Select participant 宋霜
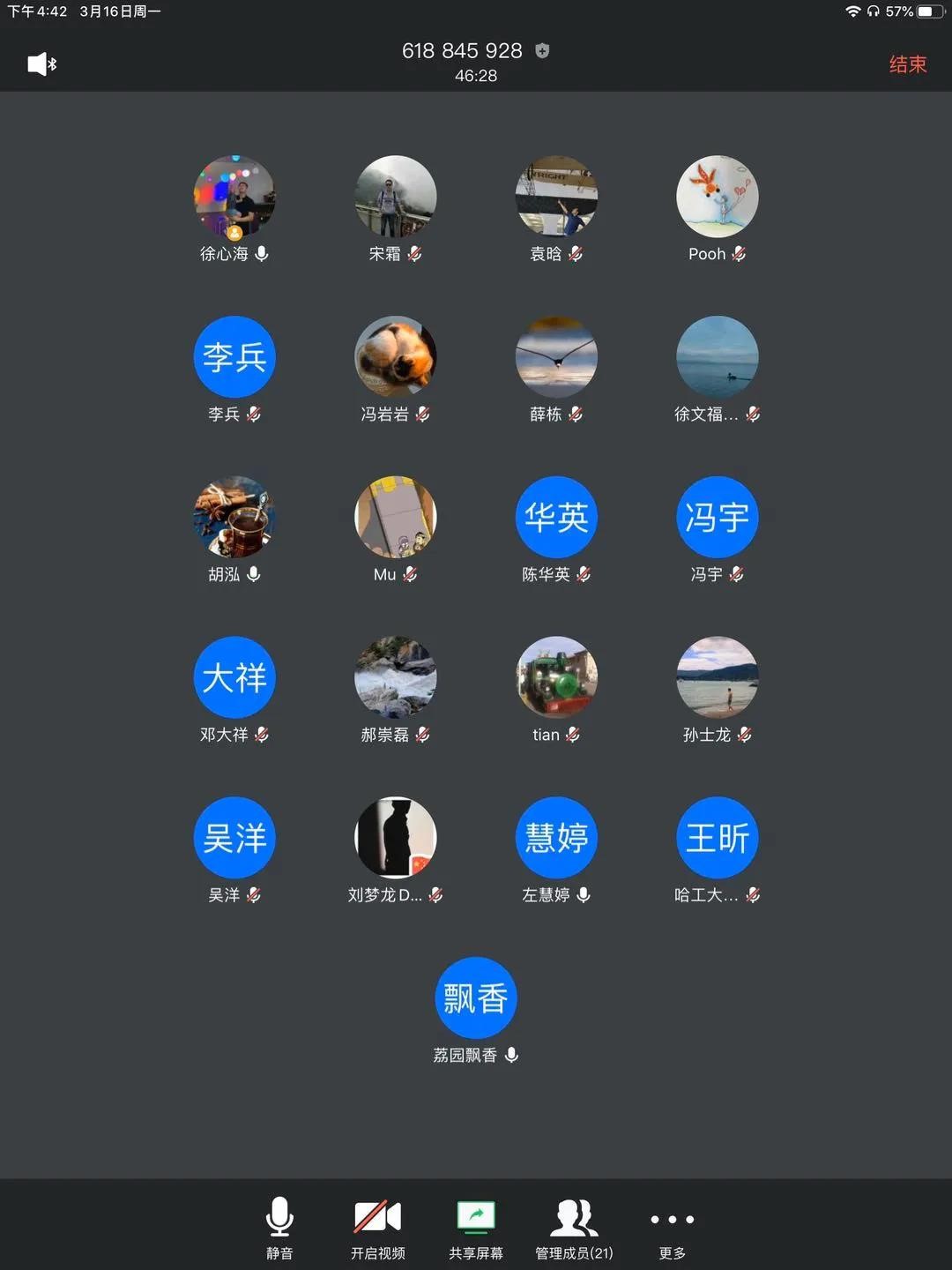 [x=395, y=197]
